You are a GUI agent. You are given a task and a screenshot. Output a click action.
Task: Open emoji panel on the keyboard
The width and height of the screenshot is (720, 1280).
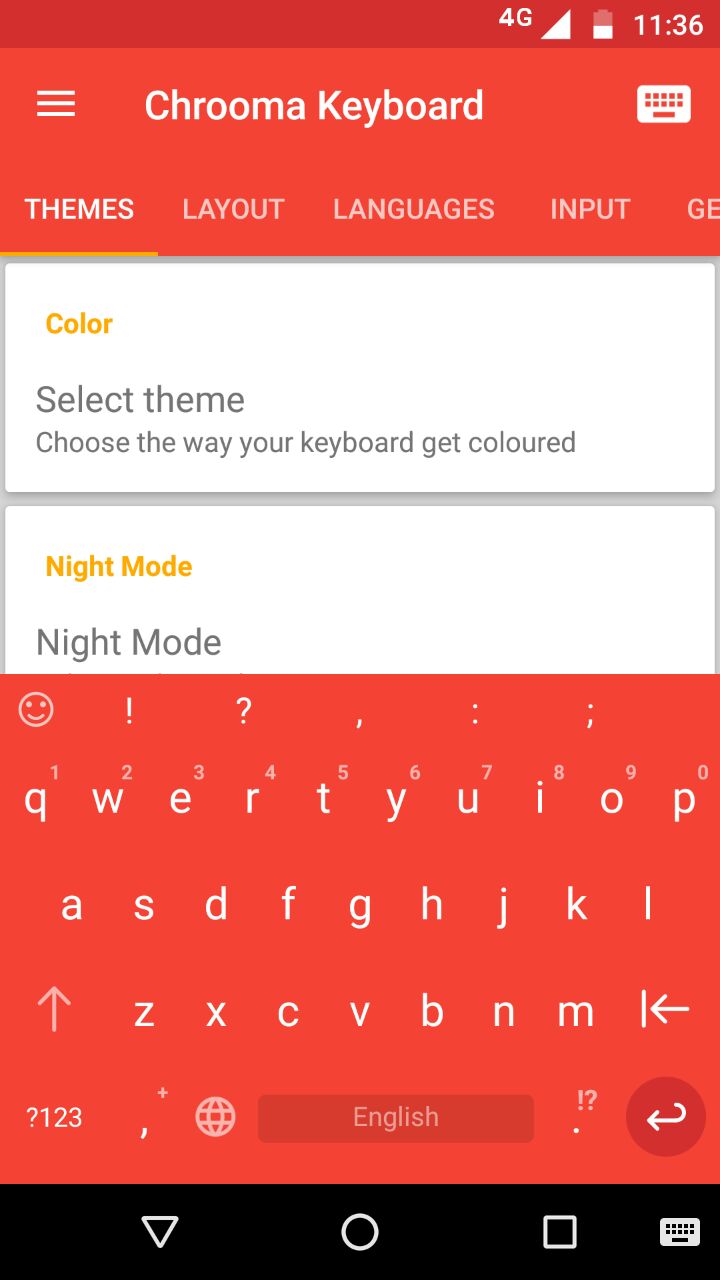pos(36,711)
